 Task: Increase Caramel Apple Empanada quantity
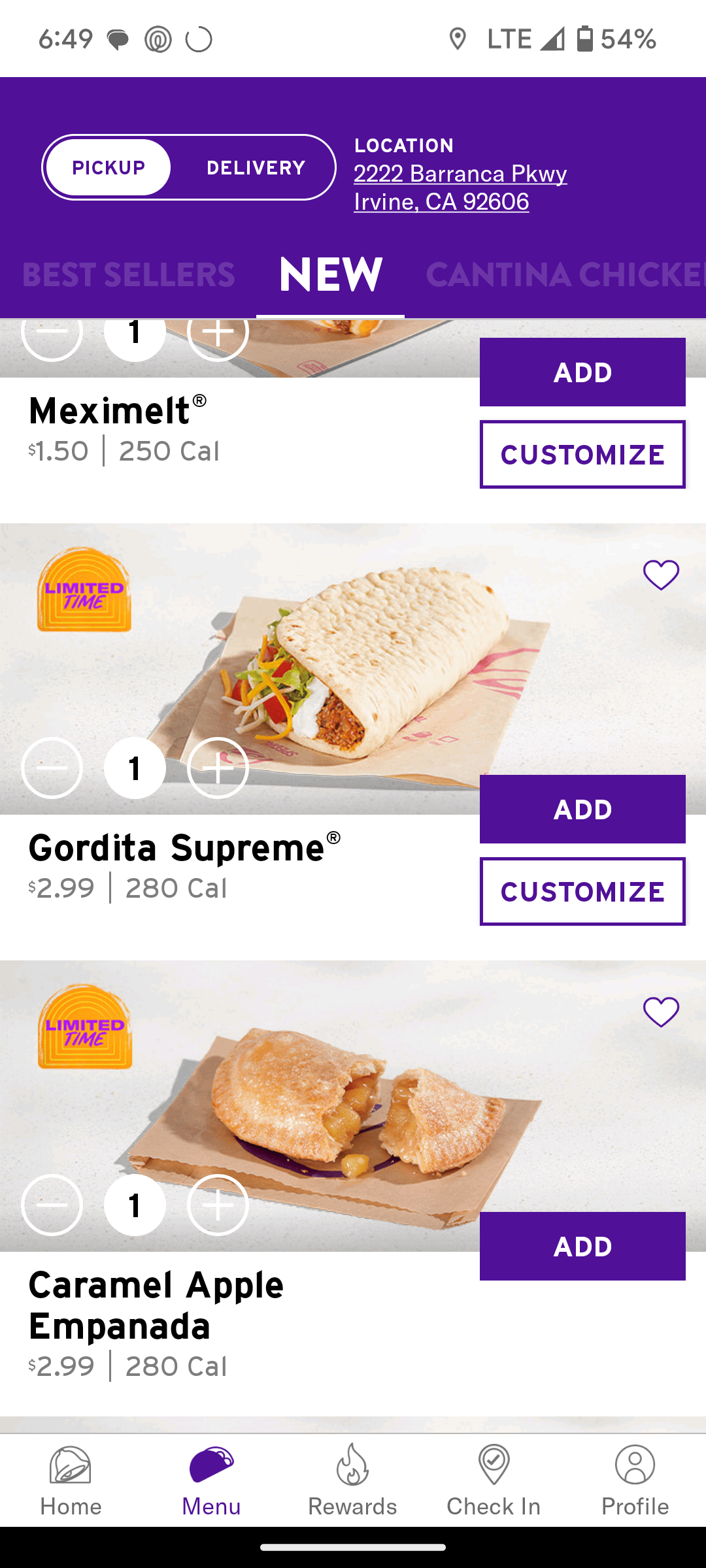pos(218,1205)
